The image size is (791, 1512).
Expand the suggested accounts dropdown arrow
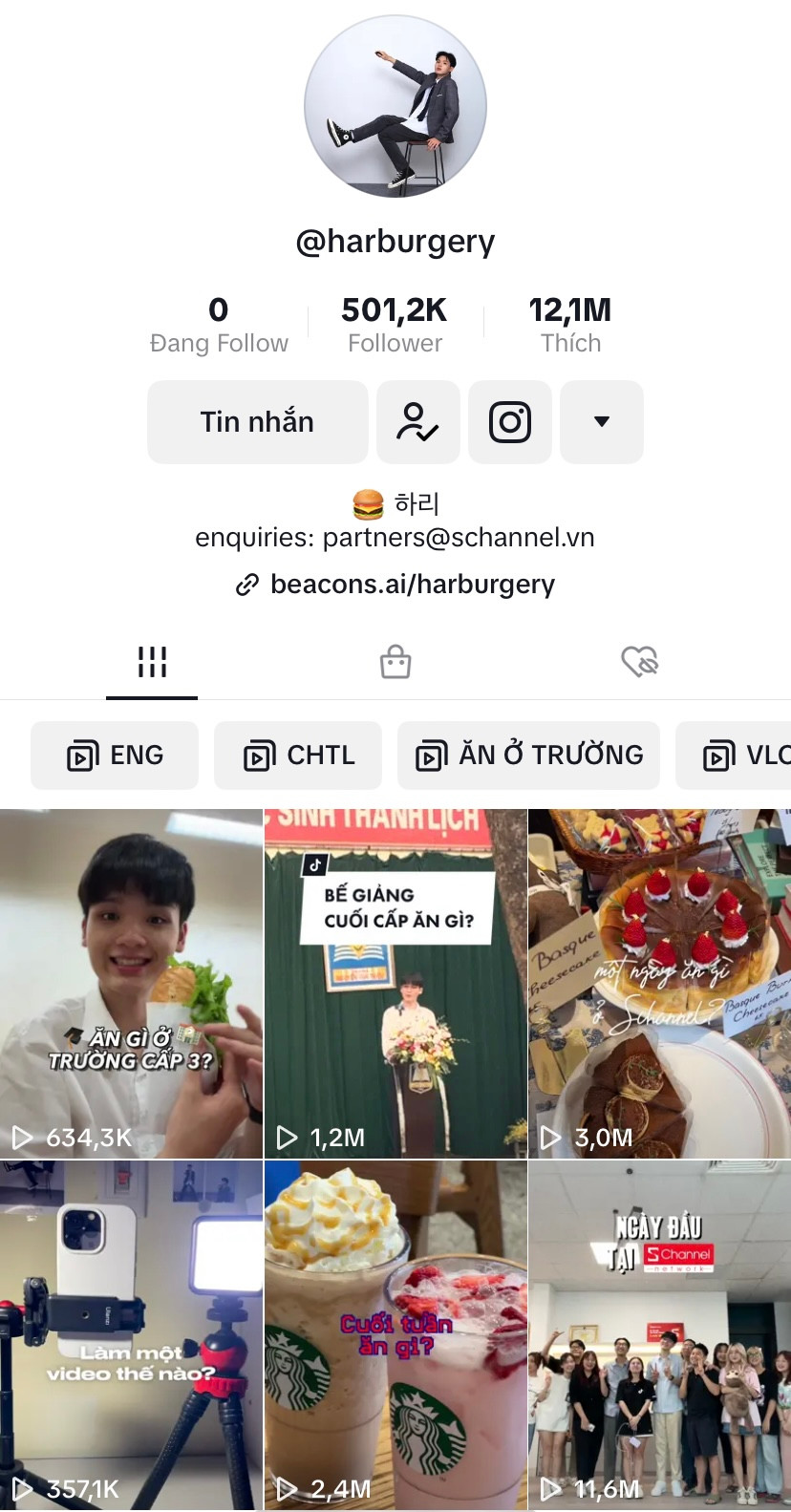(601, 422)
